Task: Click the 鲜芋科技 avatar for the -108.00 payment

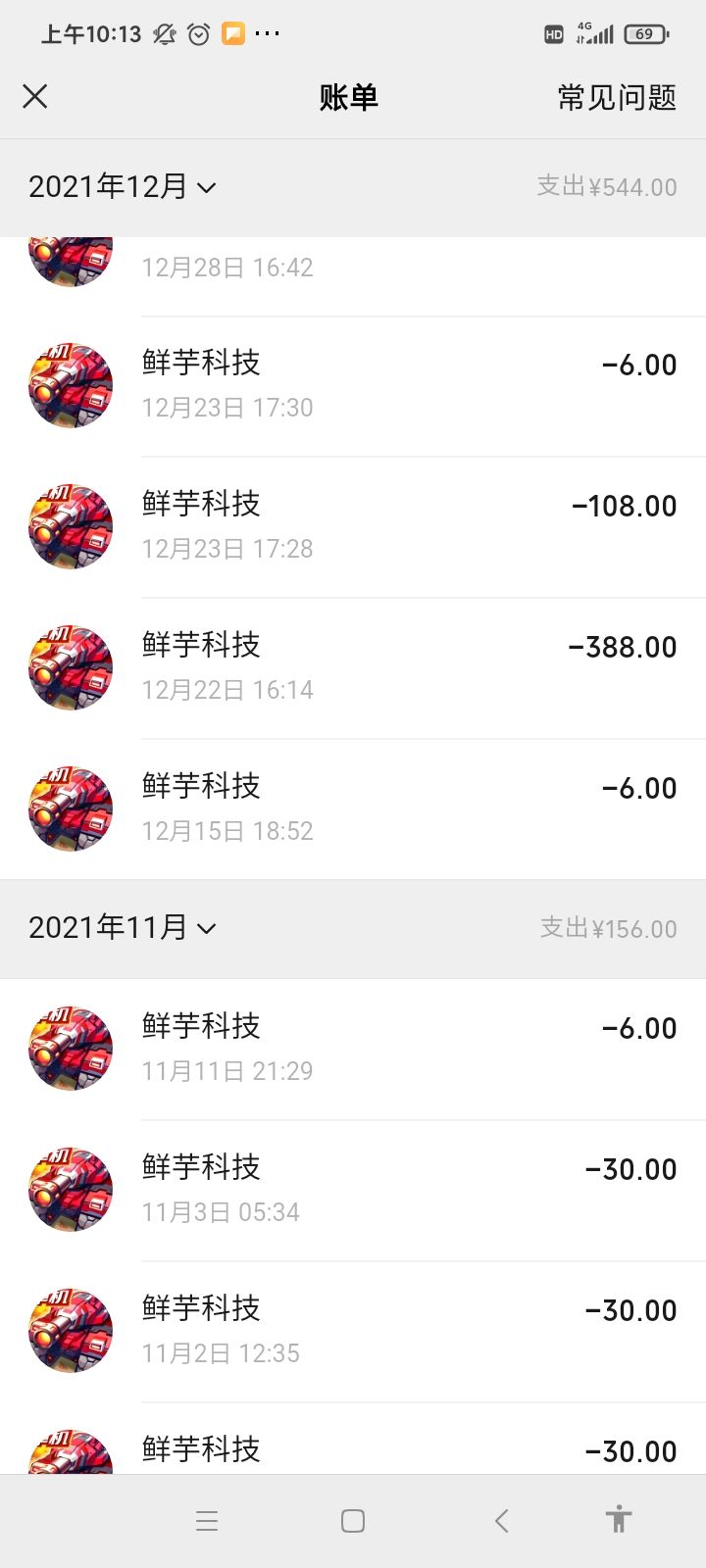Action: [x=70, y=526]
